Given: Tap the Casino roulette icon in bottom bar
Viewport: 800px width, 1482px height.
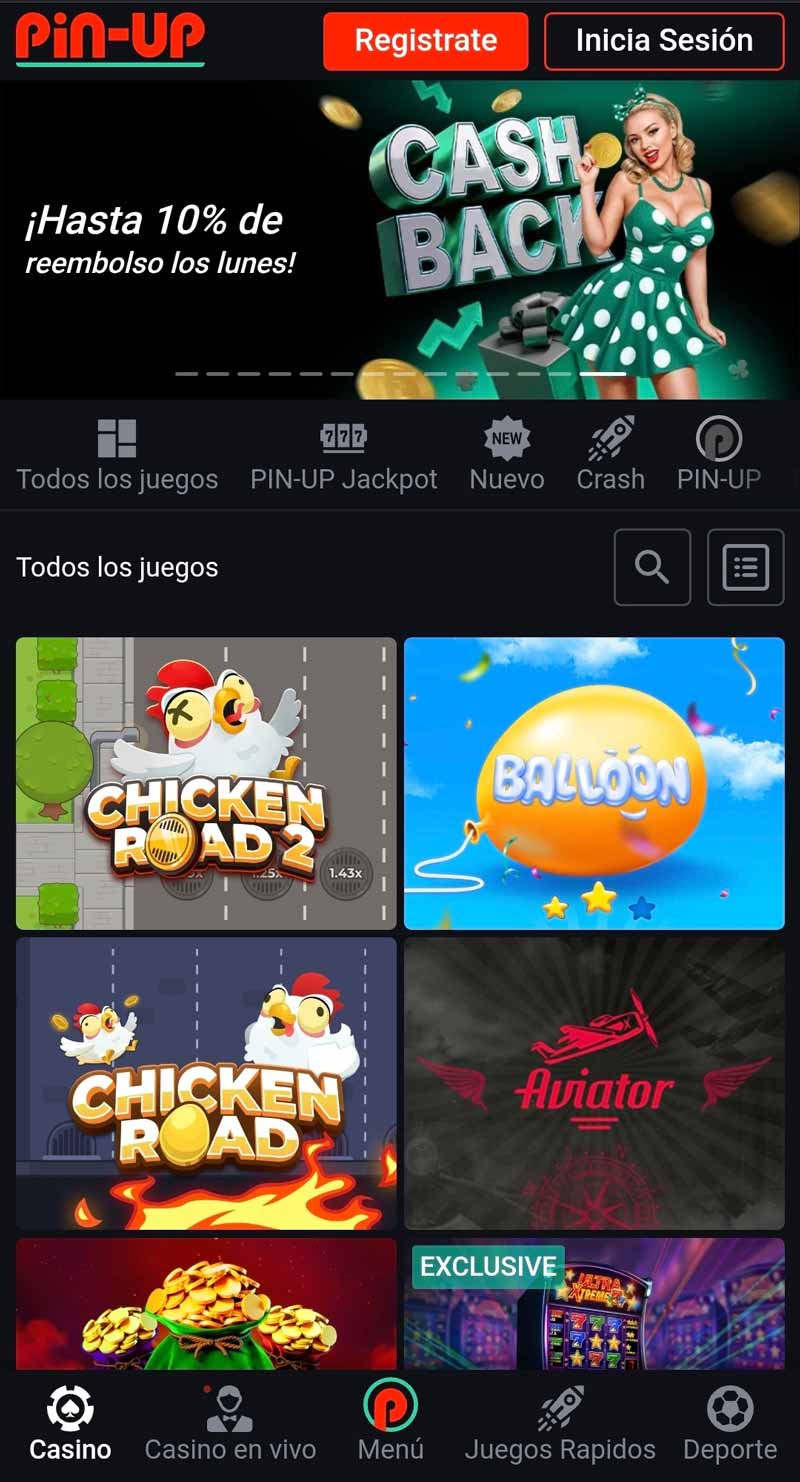Looking at the screenshot, I should tap(70, 1410).
